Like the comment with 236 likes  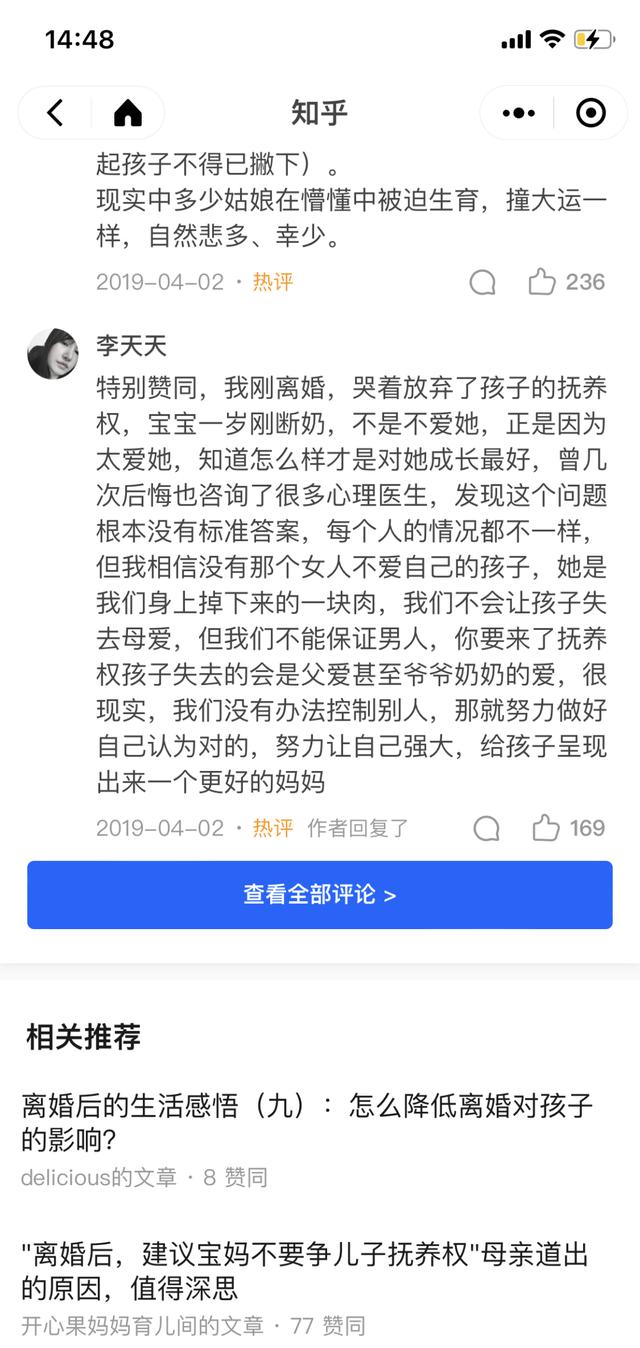click(x=543, y=282)
